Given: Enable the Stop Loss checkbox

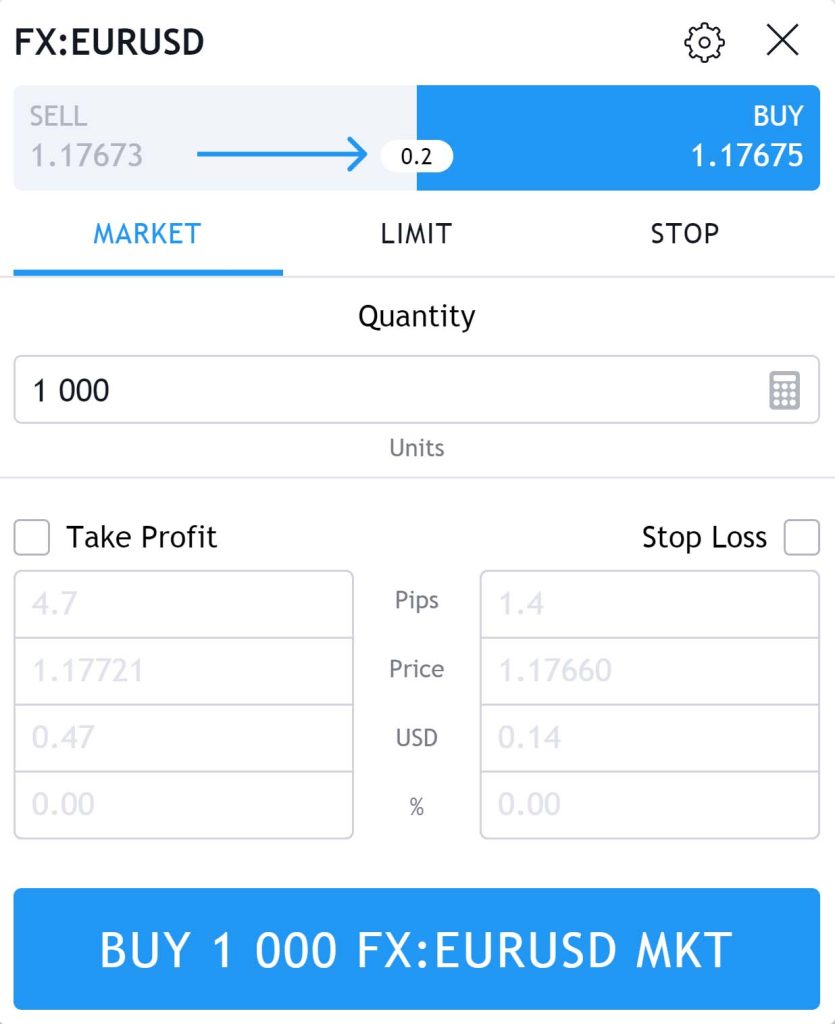Looking at the screenshot, I should (x=801, y=537).
